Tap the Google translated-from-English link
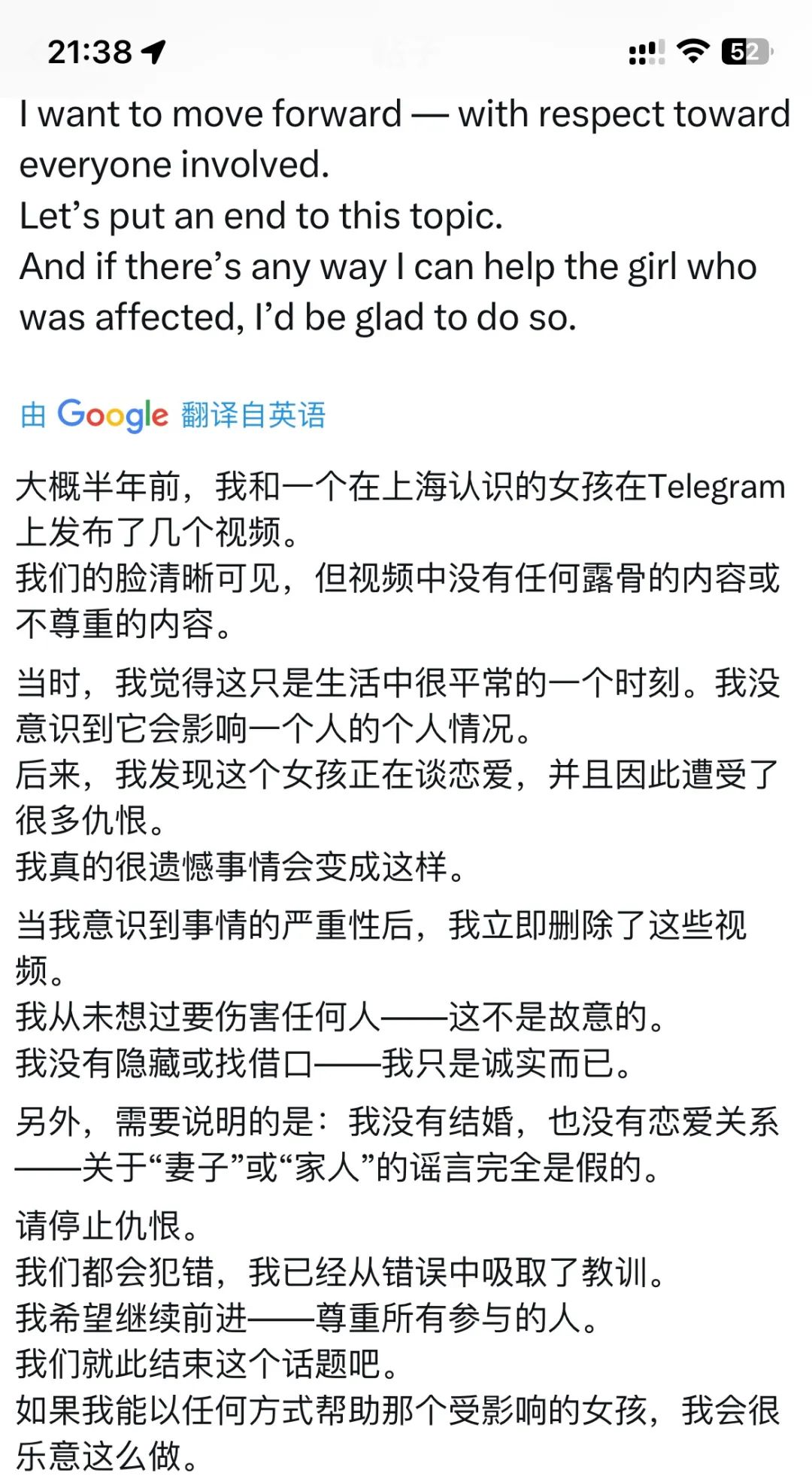 click(173, 415)
